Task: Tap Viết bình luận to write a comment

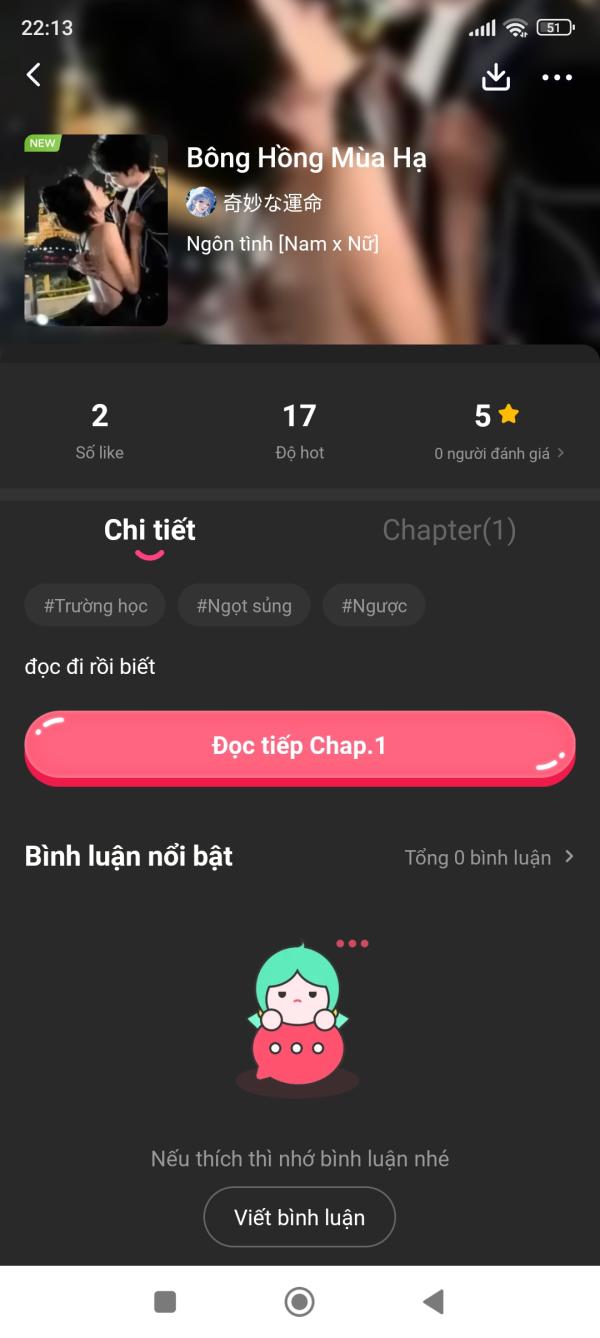Action: tap(299, 1217)
